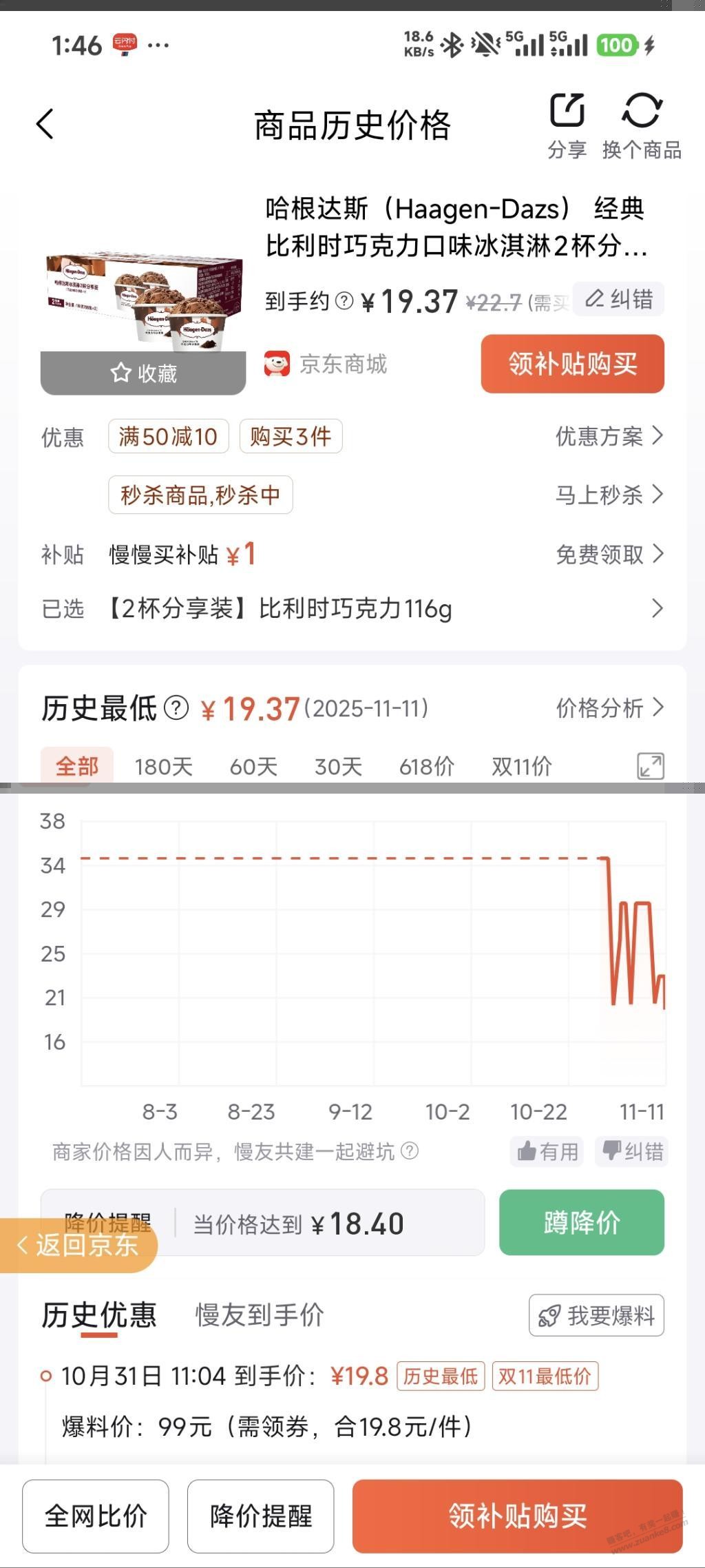Tap the 收藏 star to favorite product

[143, 373]
